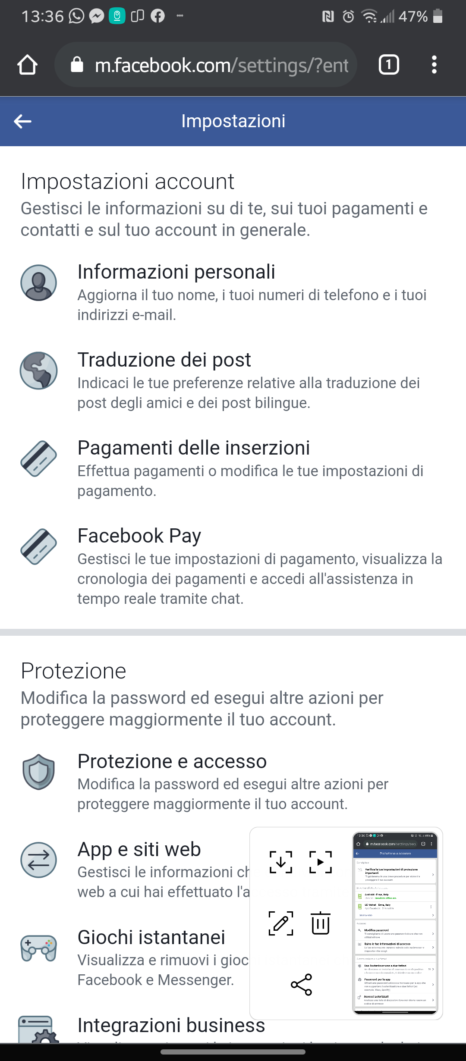The image size is (466, 1061).
Task: Open Informazioni personali
Action: [233, 292]
